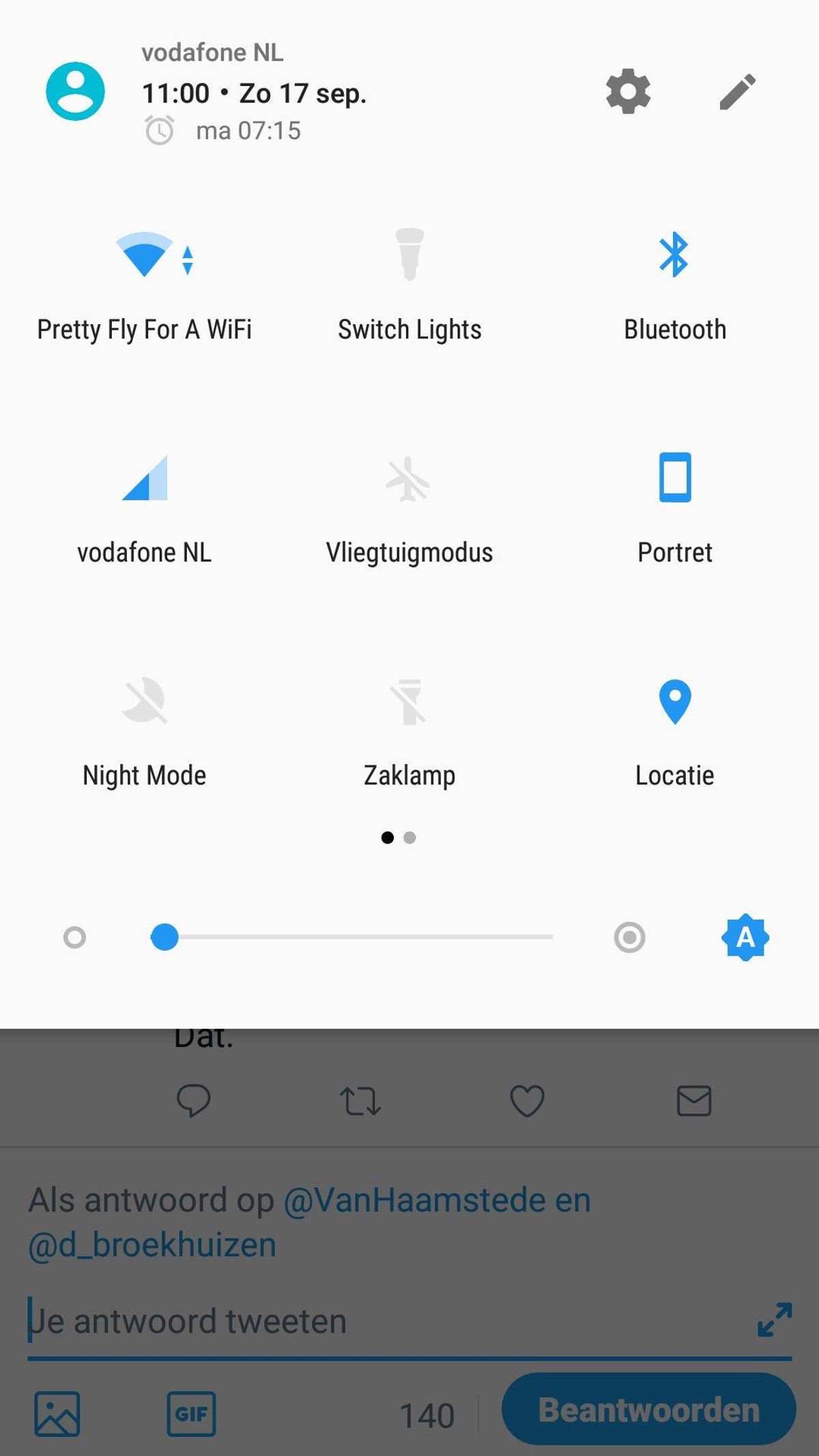Screen dimensions: 819x1456
Task: Enable Night Mode
Action: click(145, 702)
